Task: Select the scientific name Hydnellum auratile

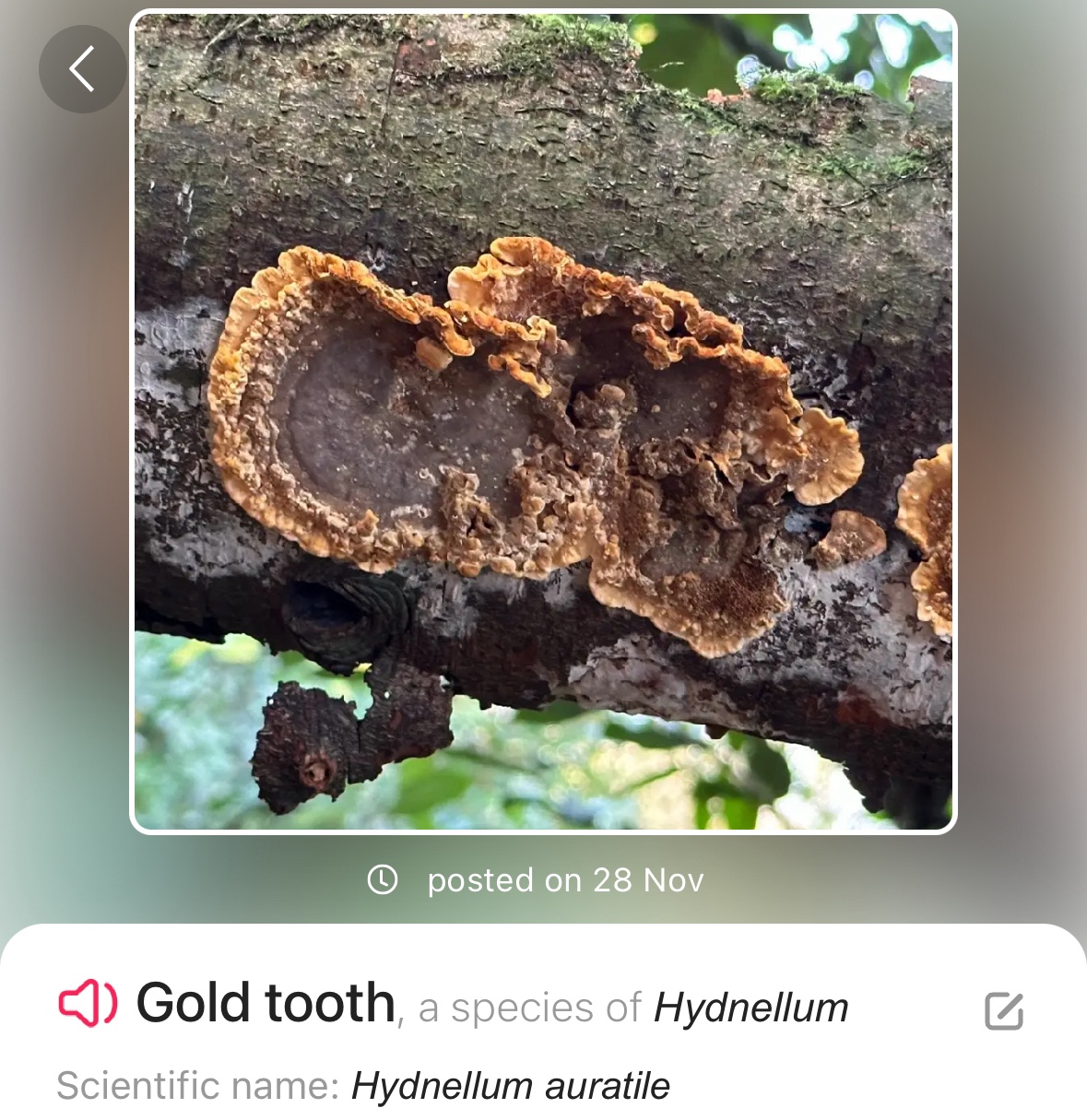Action: (x=511, y=1086)
